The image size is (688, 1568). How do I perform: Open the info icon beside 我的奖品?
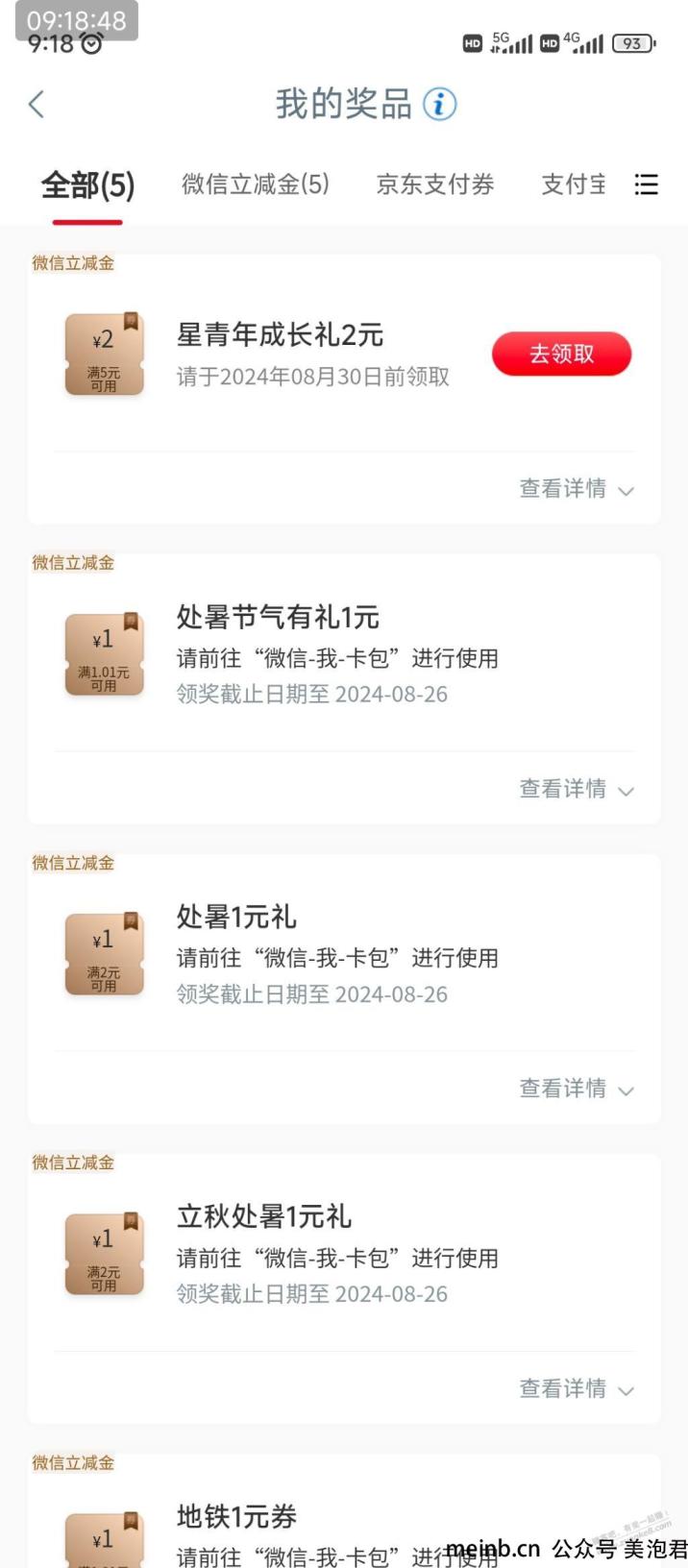440,104
